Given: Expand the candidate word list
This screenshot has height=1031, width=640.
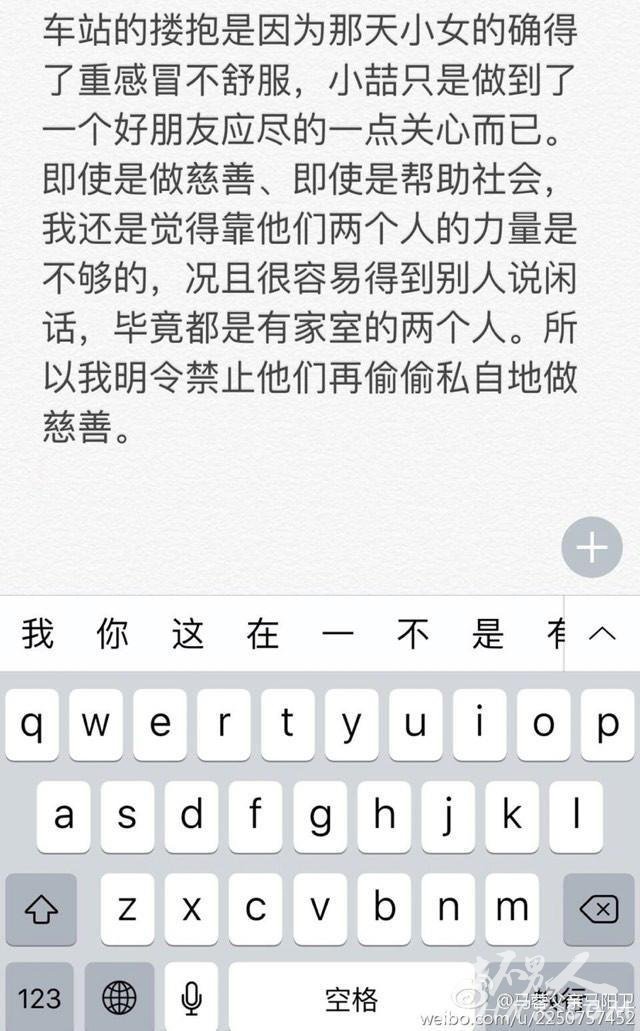Looking at the screenshot, I should click(602, 634).
